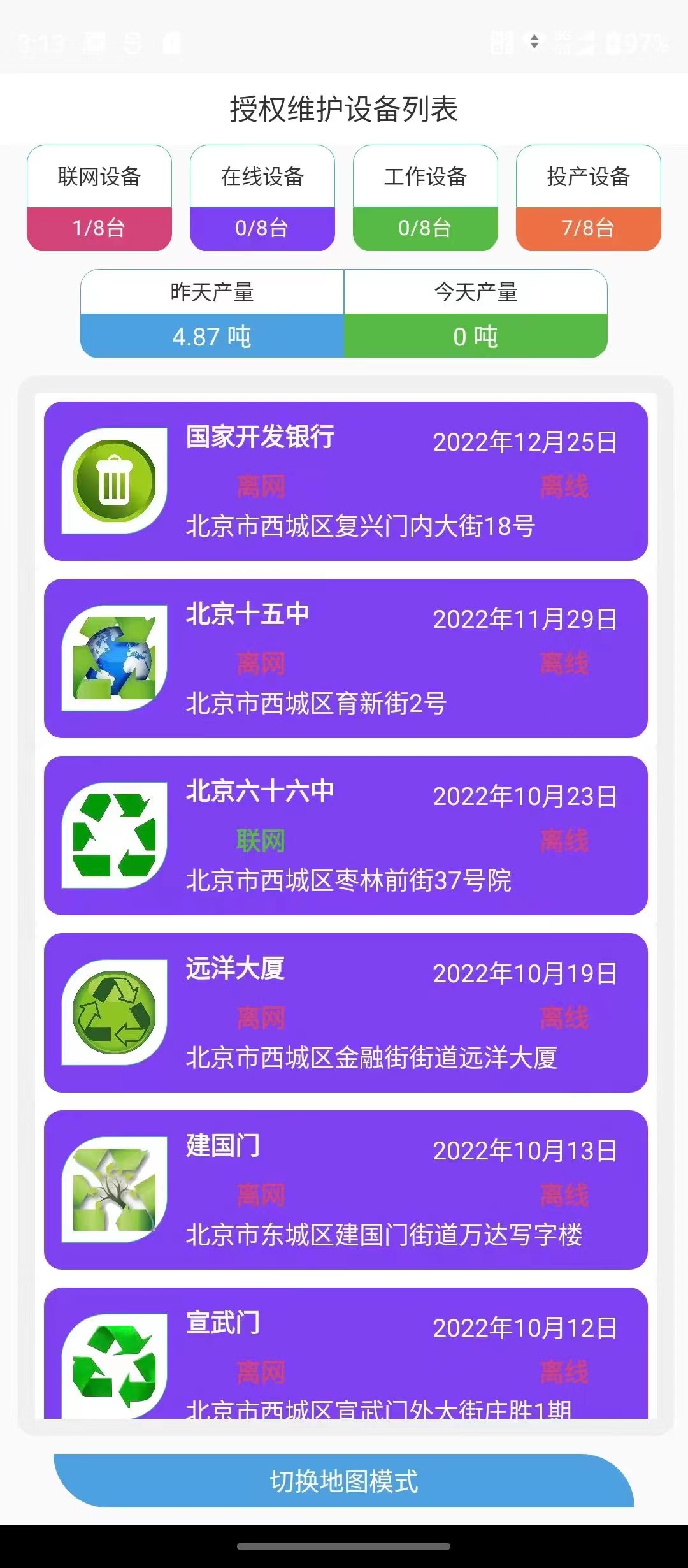This screenshot has width=688, height=1568.
Task: Tap the 切换地图模式 button
Action: tap(344, 1481)
